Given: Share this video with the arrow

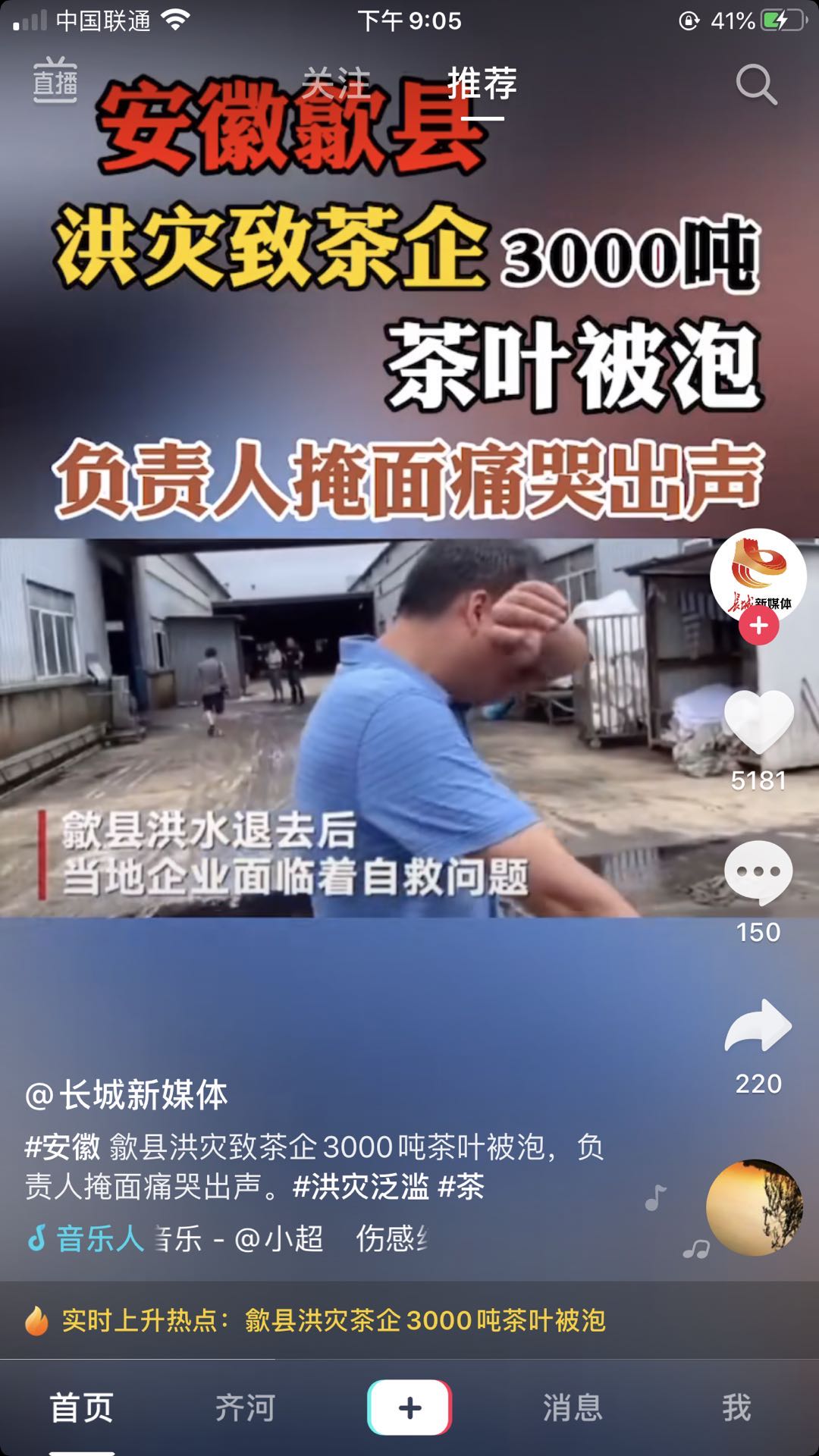Looking at the screenshot, I should [758, 1025].
